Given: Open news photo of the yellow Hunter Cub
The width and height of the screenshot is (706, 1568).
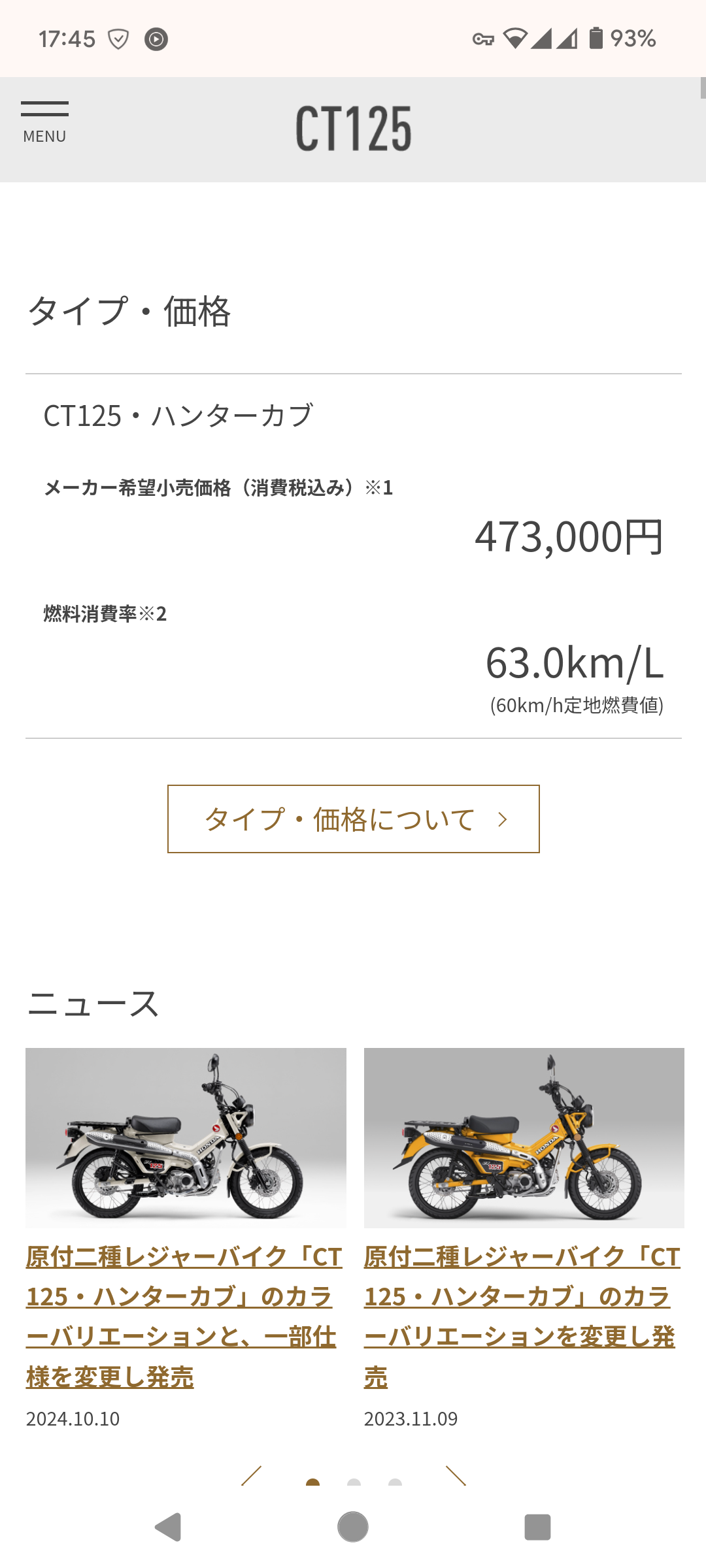Looking at the screenshot, I should tap(524, 1137).
